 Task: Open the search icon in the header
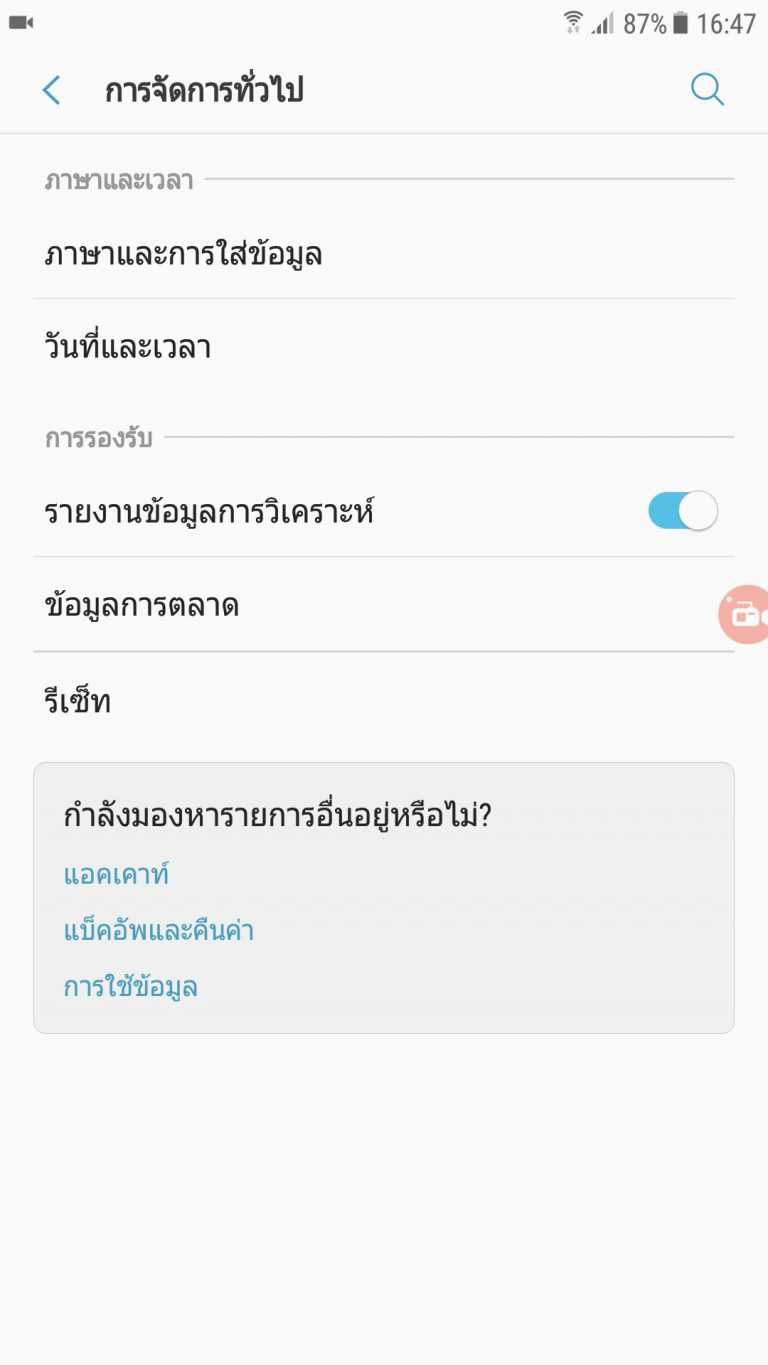(x=707, y=90)
